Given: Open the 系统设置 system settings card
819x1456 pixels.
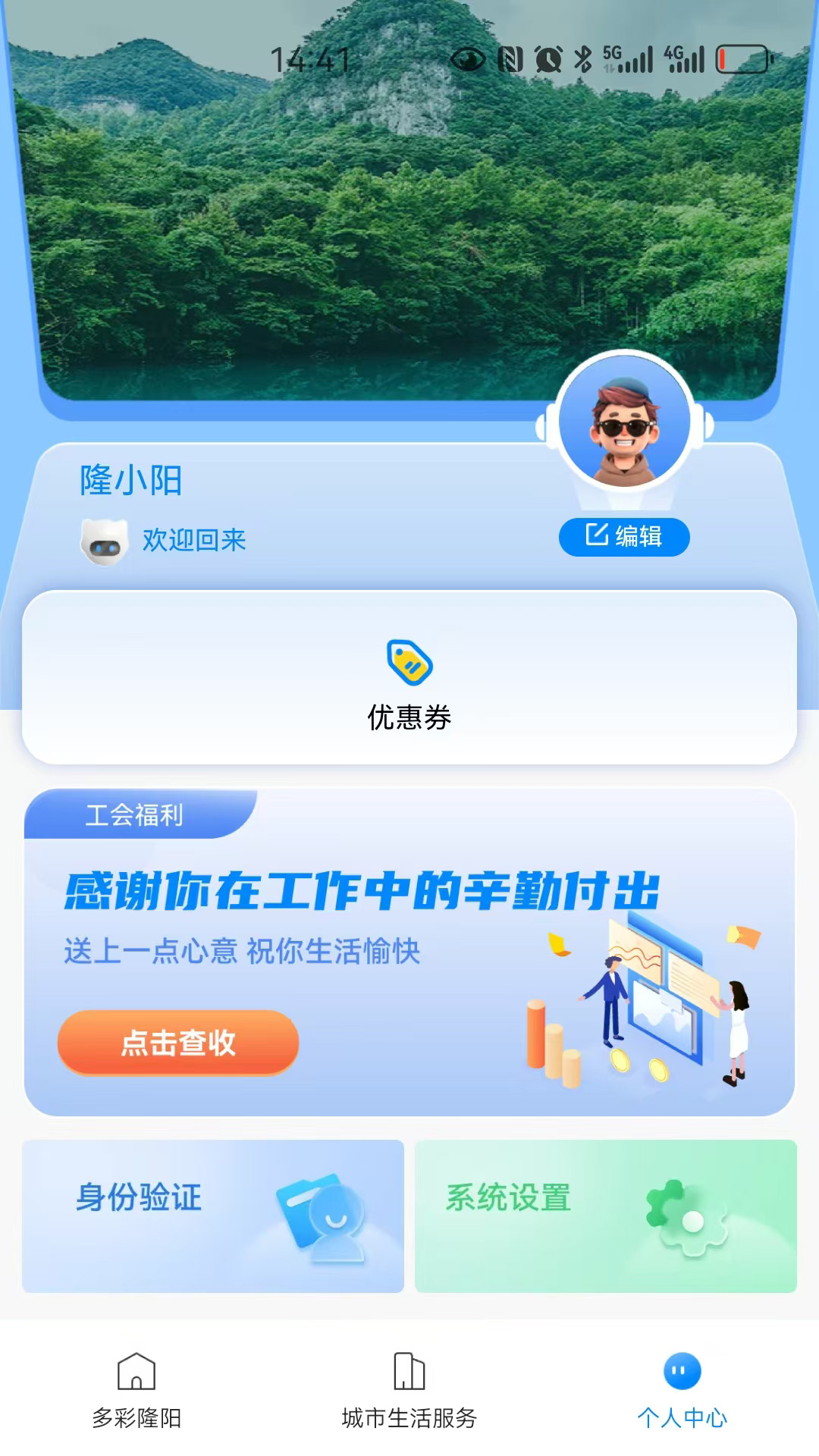Looking at the screenshot, I should click(x=605, y=1216).
